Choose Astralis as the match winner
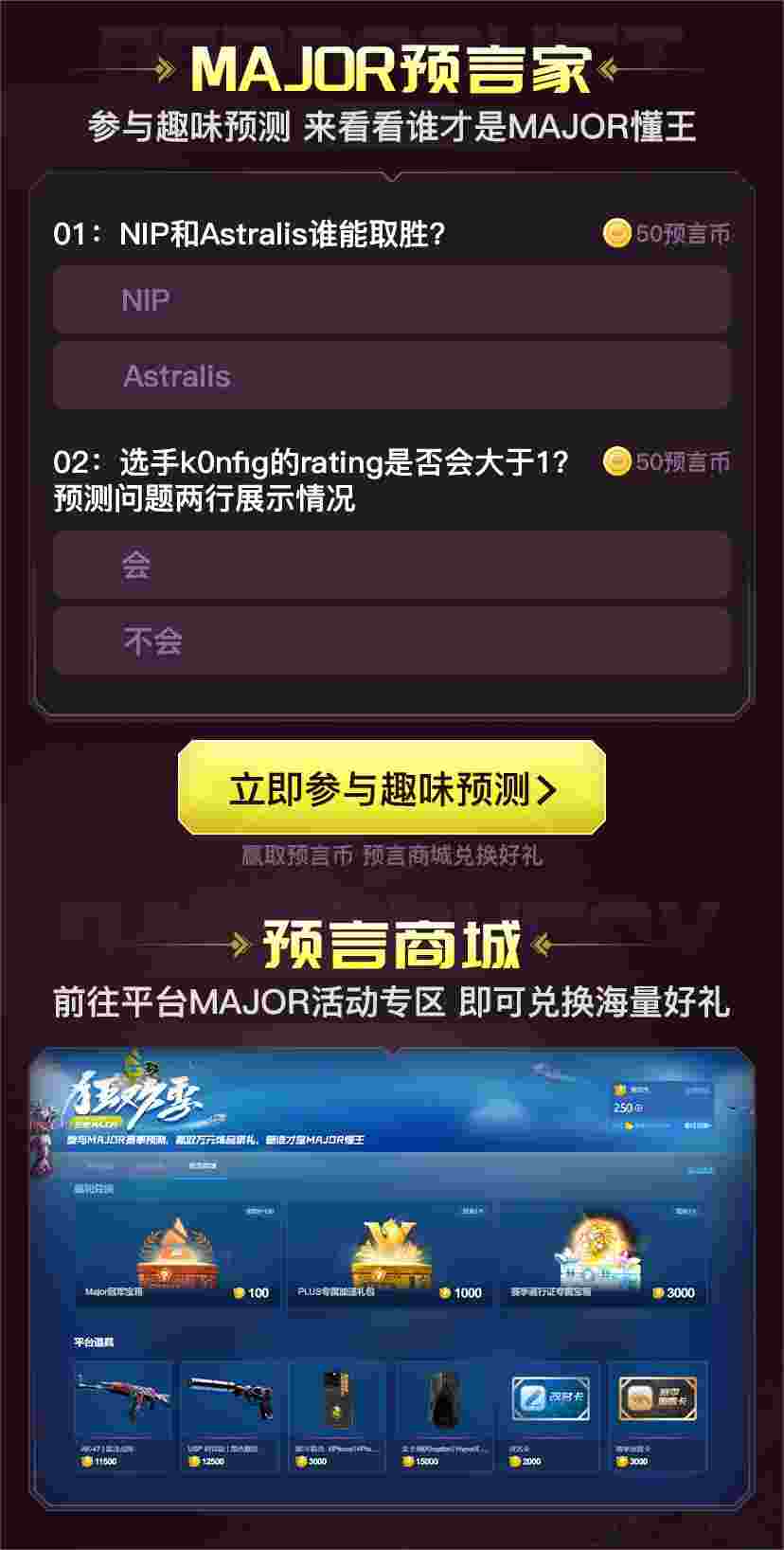The height and width of the screenshot is (1550, 784). point(391,376)
